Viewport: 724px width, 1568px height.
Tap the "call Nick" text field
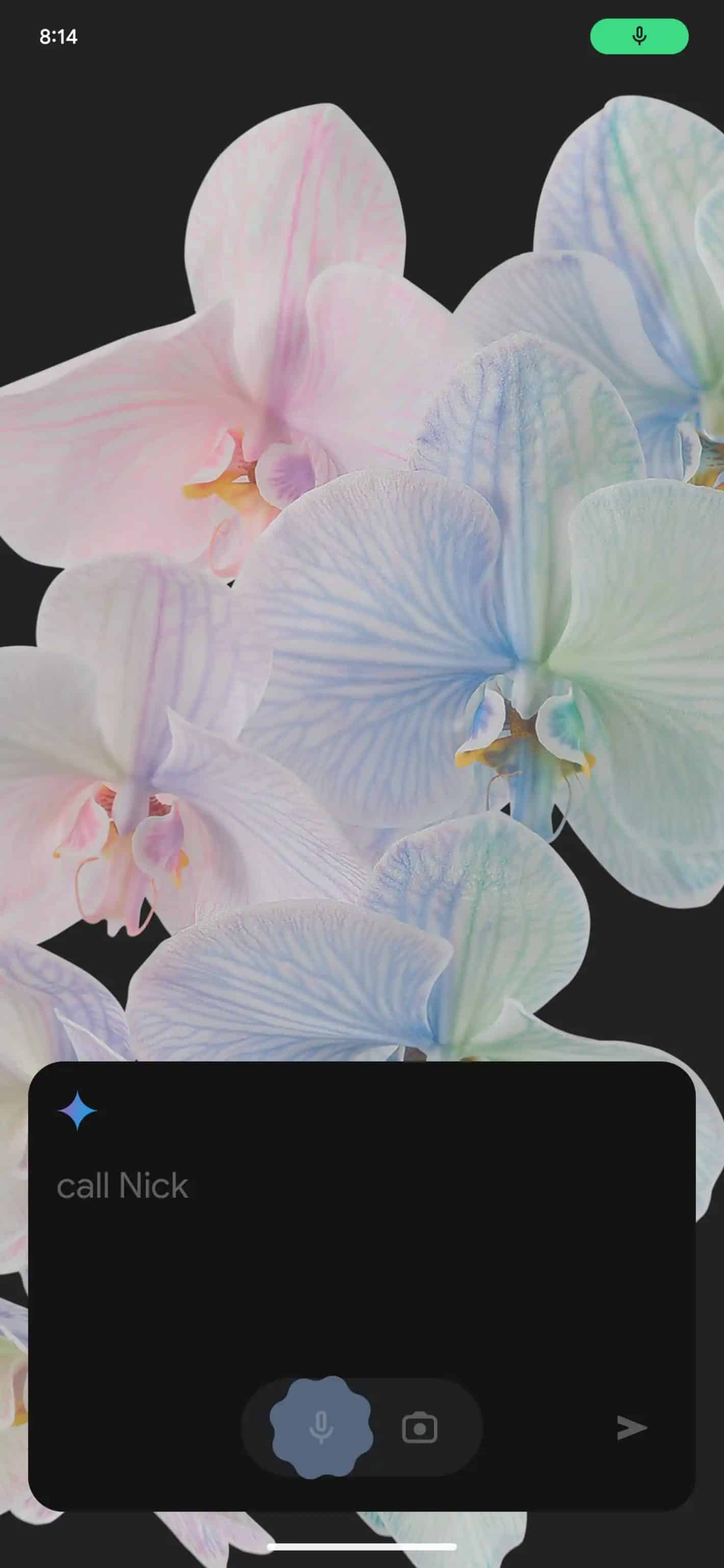pos(122,1186)
